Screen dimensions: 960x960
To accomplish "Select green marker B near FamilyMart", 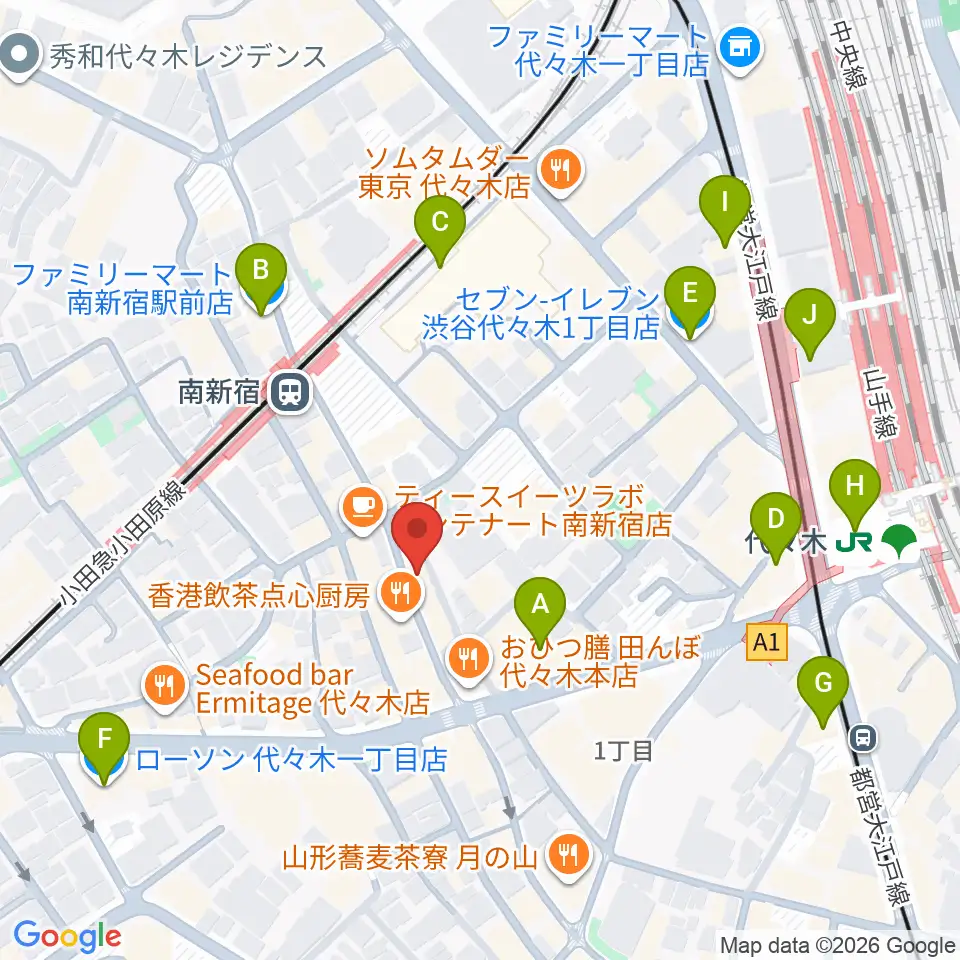I will click(261, 278).
